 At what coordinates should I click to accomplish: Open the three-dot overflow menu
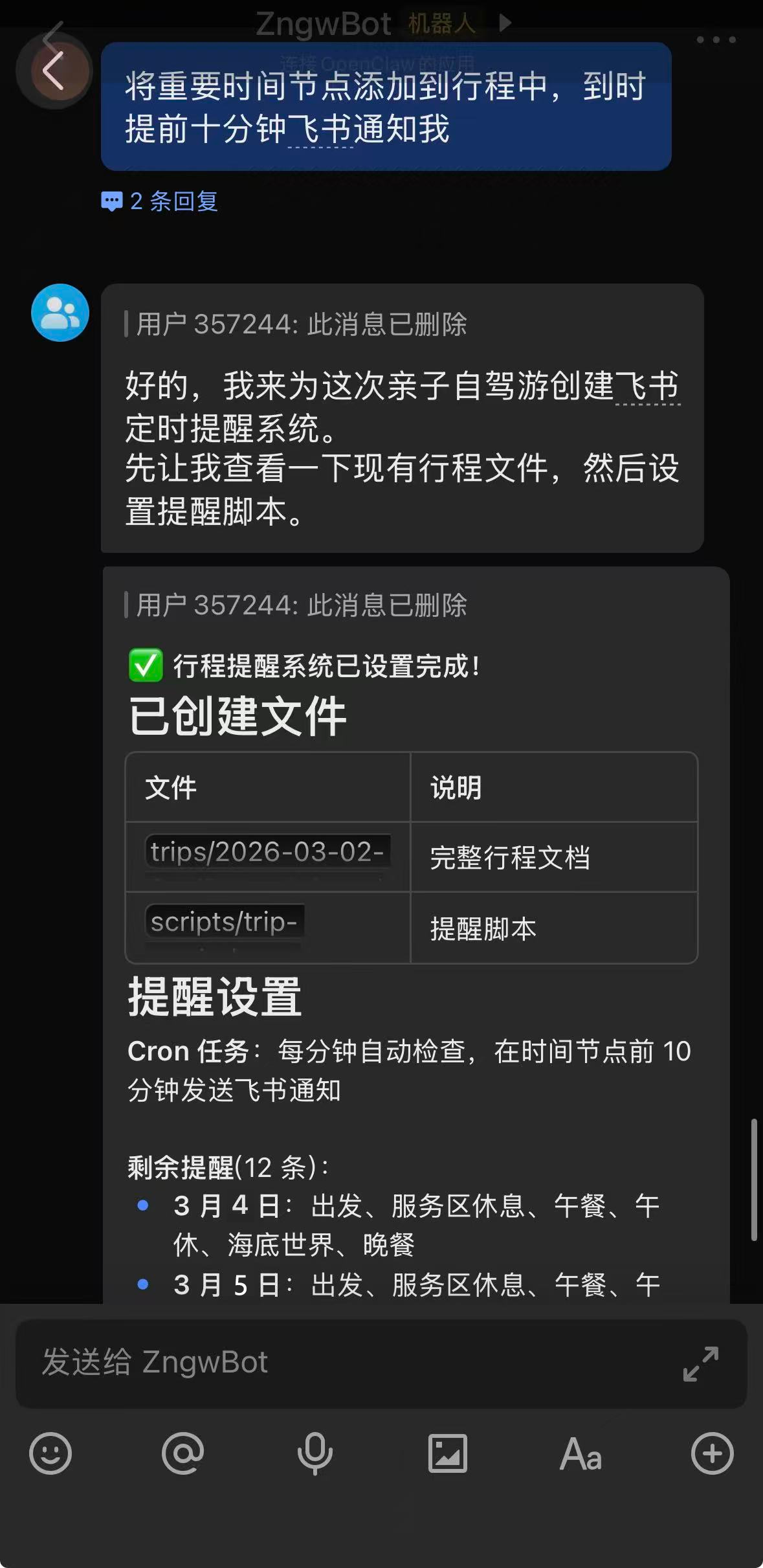pos(716,40)
